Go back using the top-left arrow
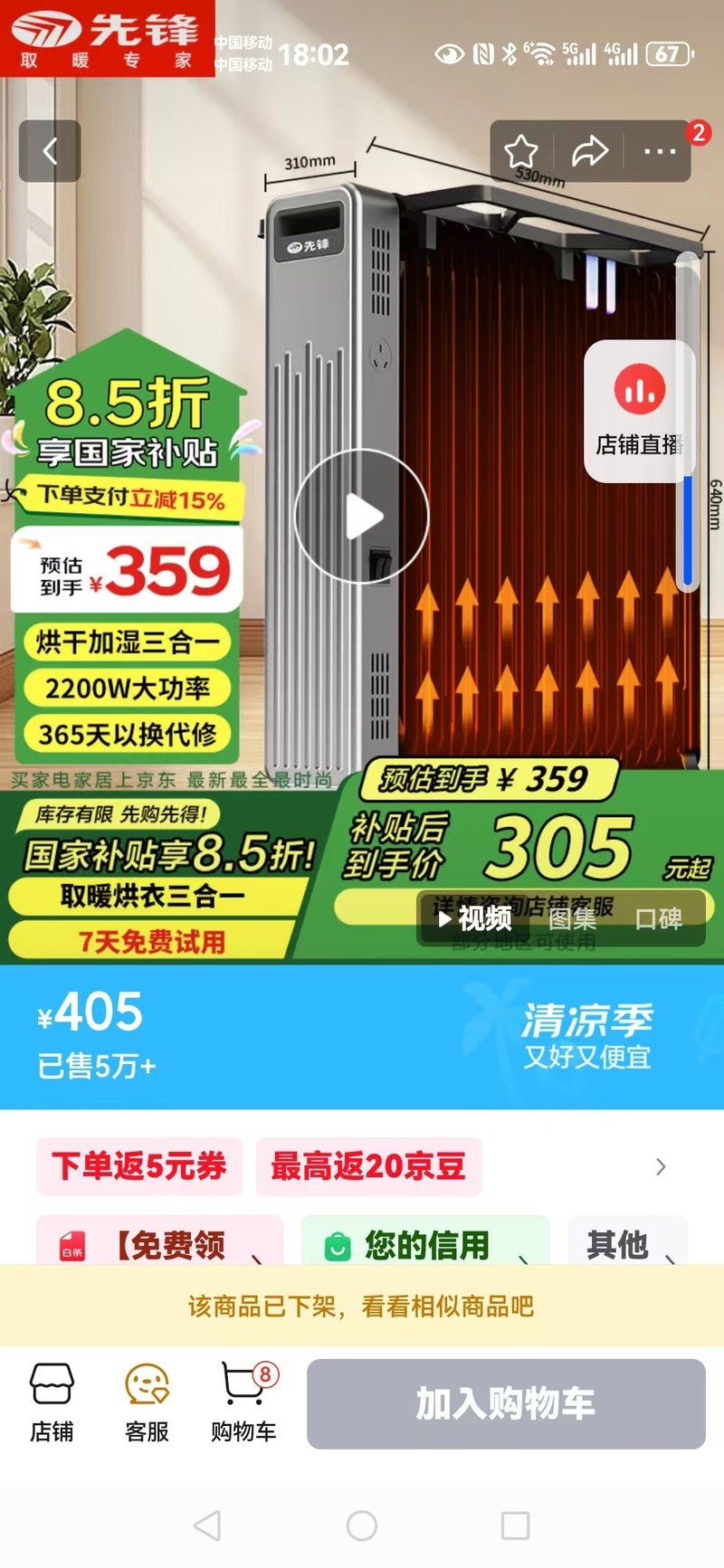 pyautogui.click(x=51, y=151)
